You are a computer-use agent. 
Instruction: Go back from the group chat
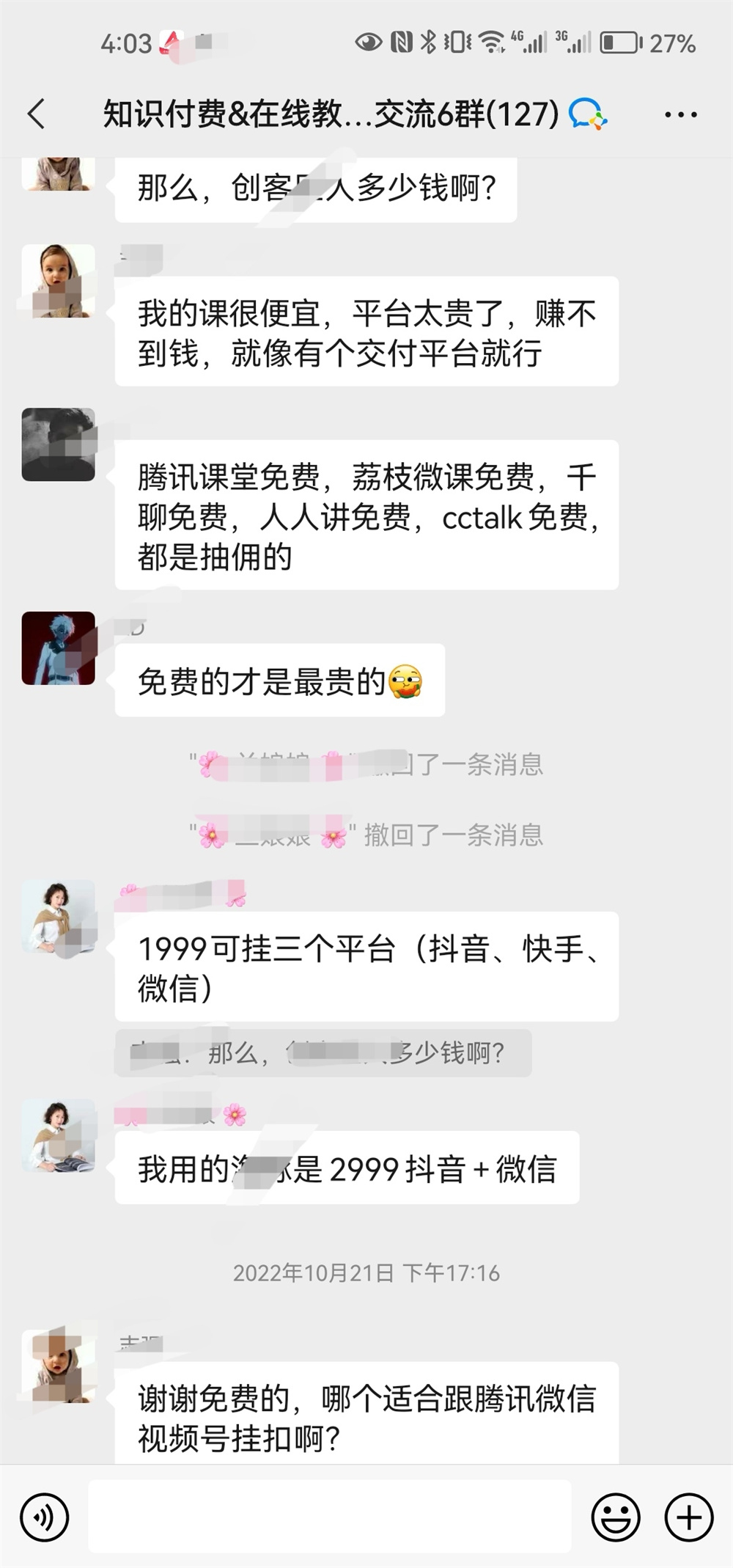point(37,114)
